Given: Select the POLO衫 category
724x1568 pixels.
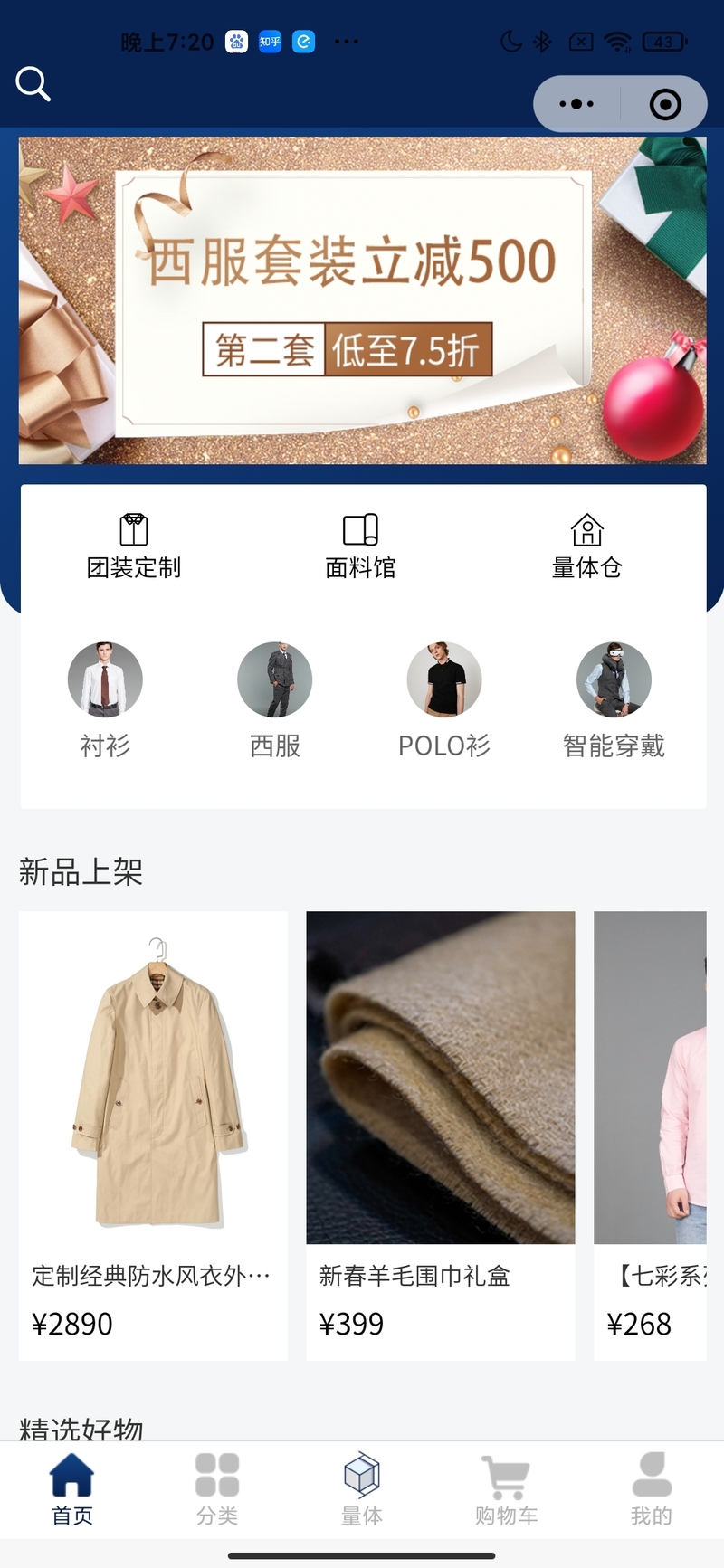Looking at the screenshot, I should pos(444,698).
